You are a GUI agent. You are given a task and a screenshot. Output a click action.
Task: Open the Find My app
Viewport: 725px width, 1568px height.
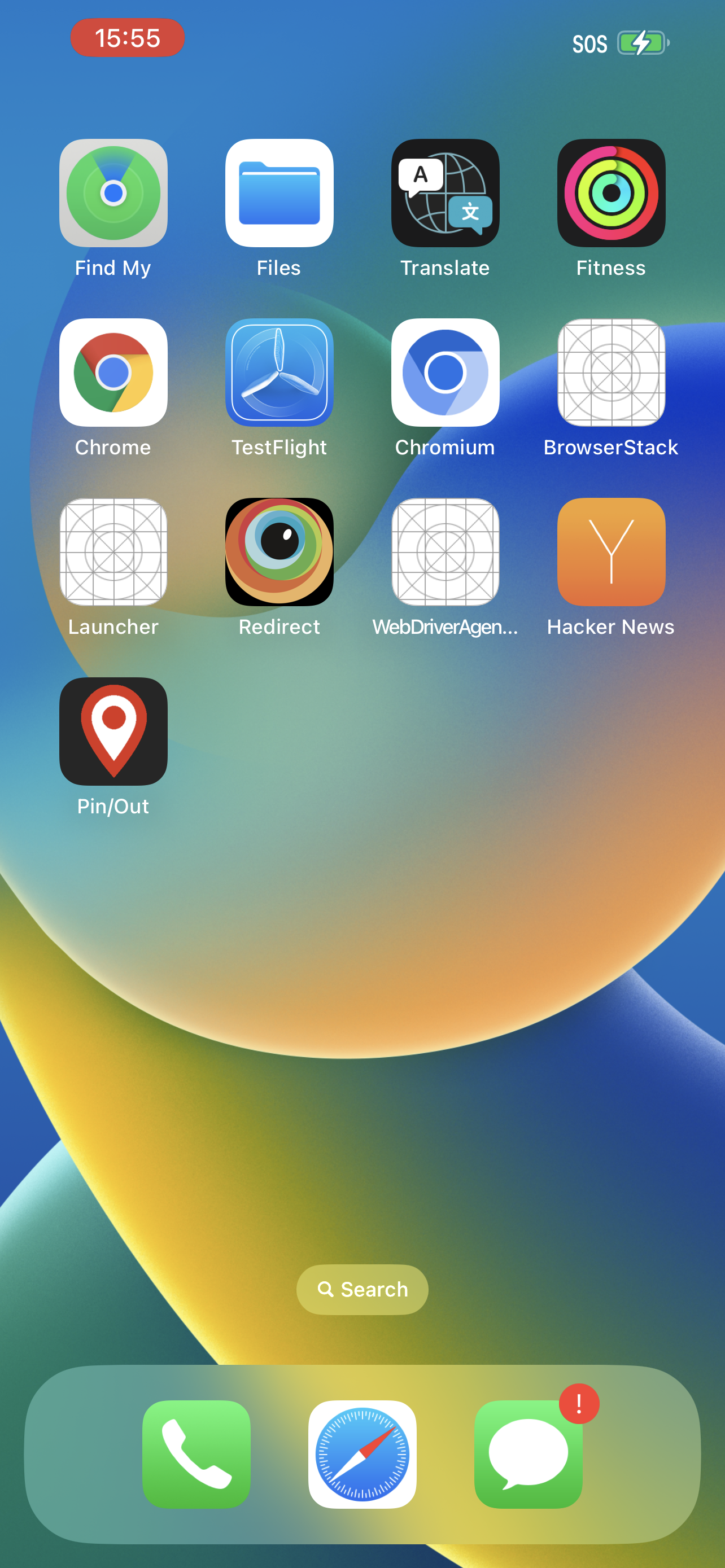click(113, 193)
